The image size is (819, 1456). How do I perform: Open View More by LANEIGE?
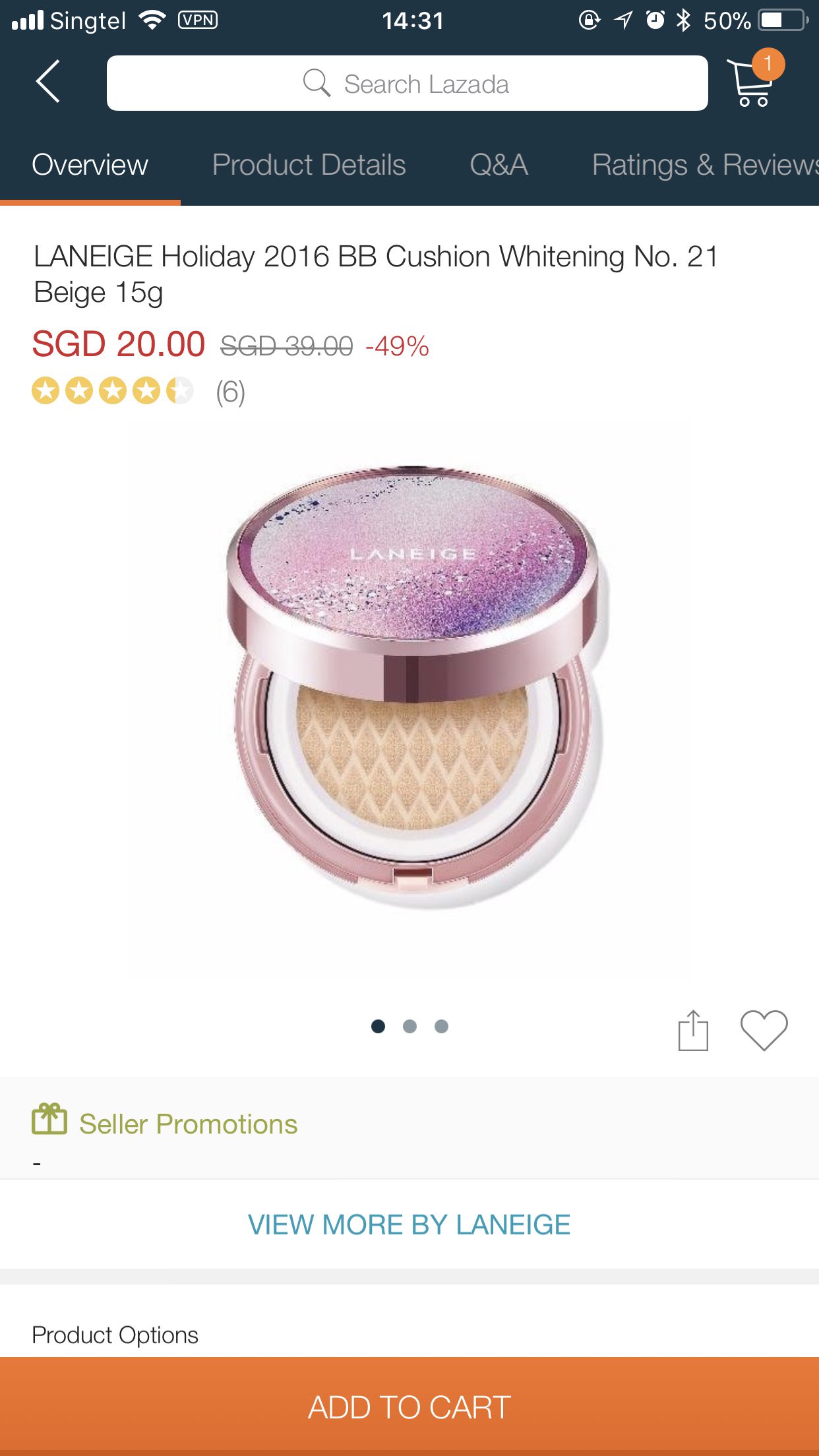(409, 1225)
